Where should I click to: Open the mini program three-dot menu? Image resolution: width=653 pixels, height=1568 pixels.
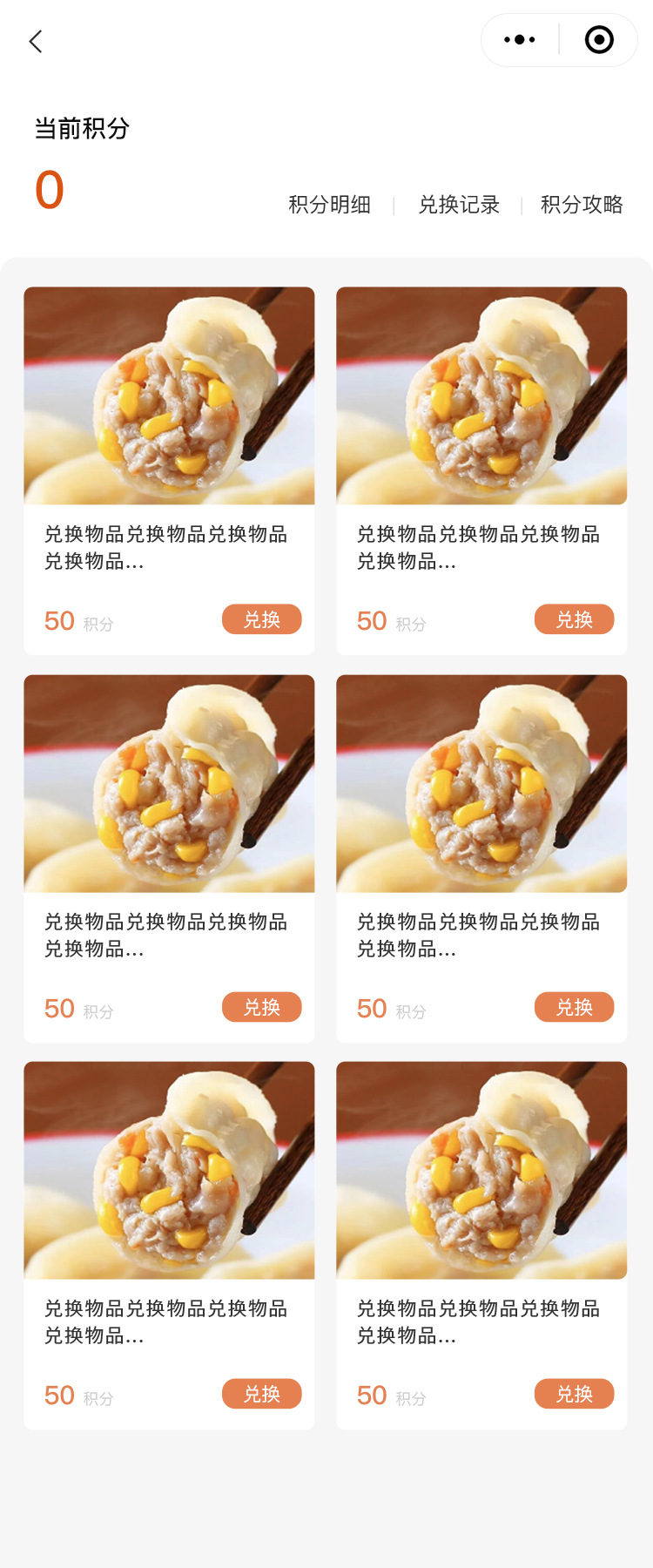pos(520,40)
